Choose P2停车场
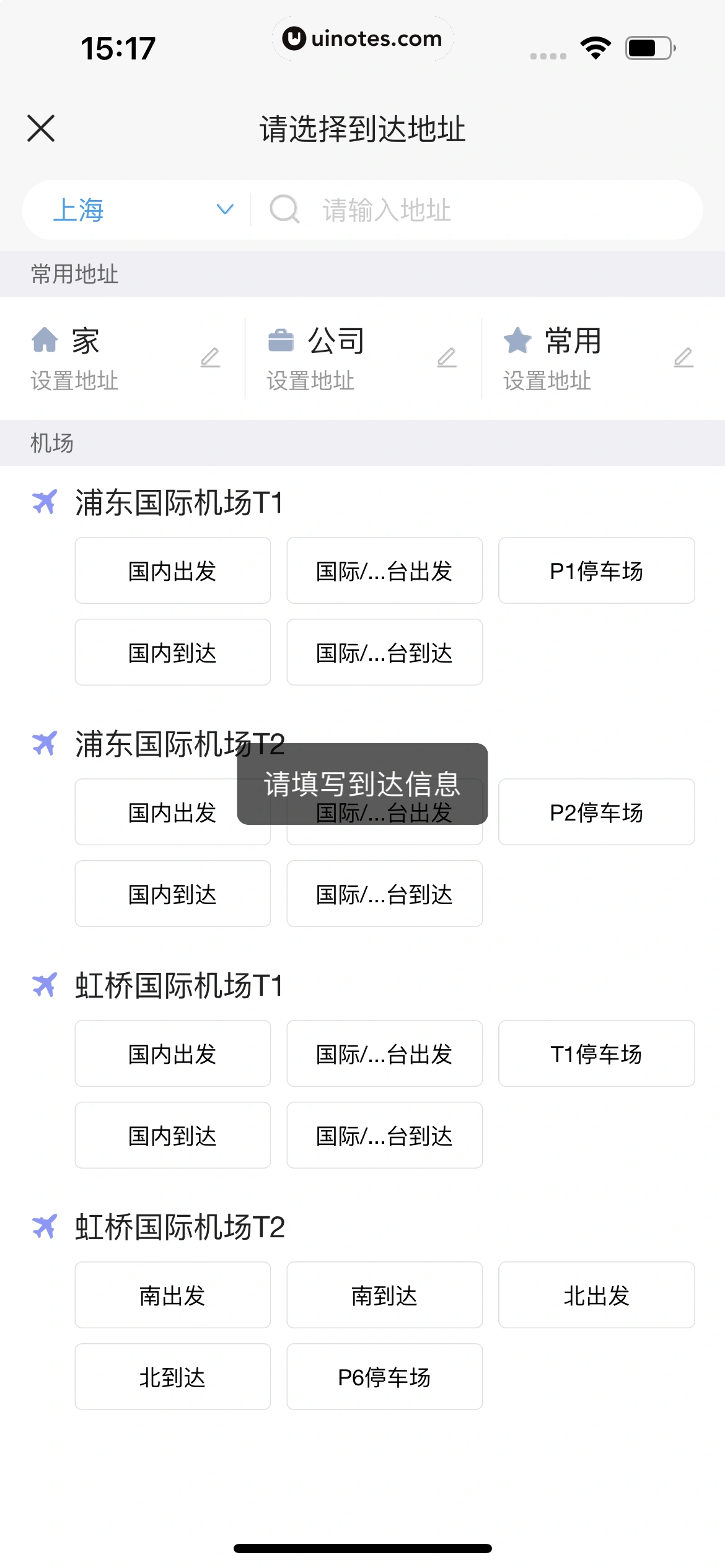This screenshot has height=1568, width=725. coord(596,812)
